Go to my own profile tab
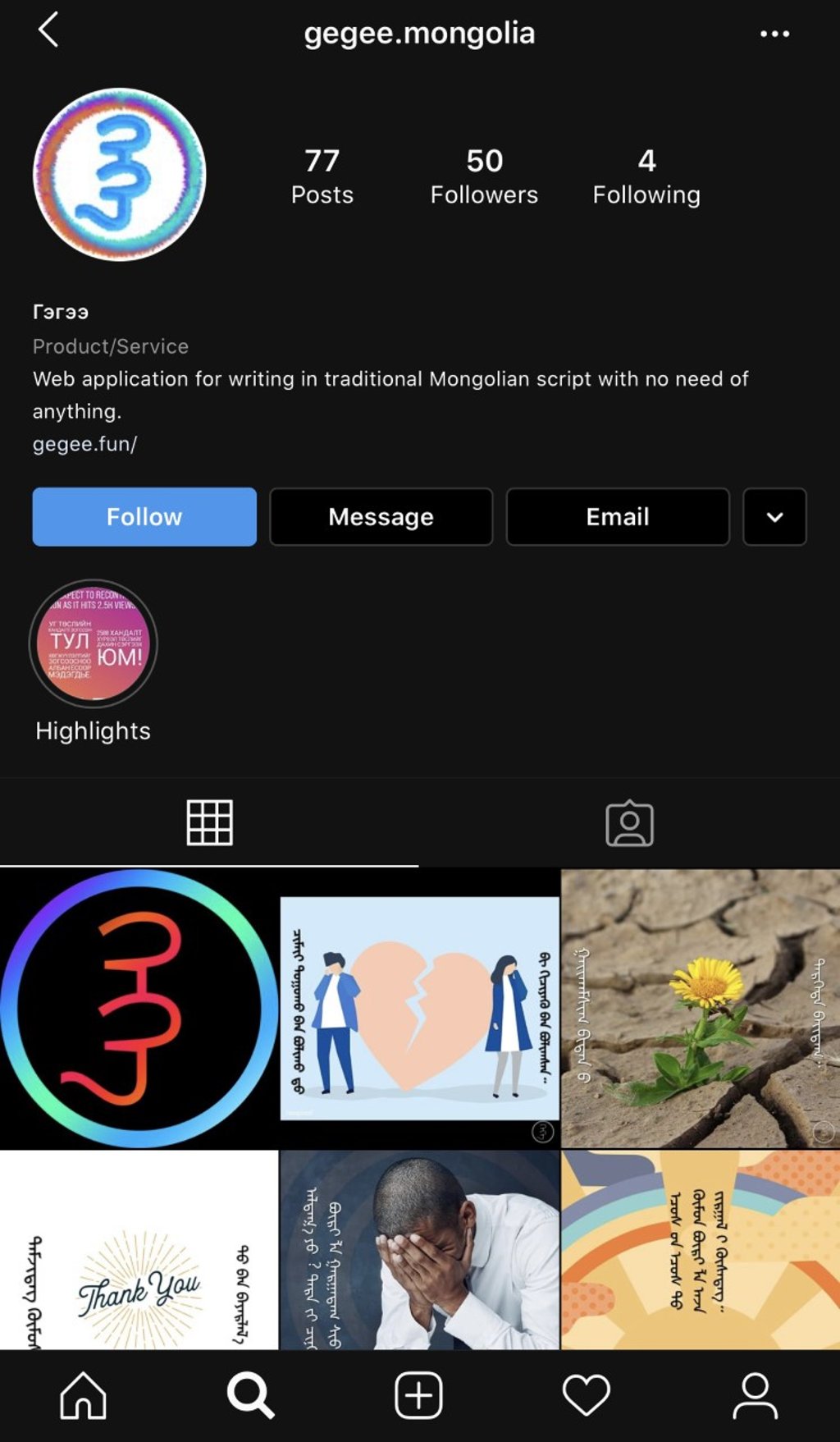This screenshot has width=840, height=1442. point(755,1395)
